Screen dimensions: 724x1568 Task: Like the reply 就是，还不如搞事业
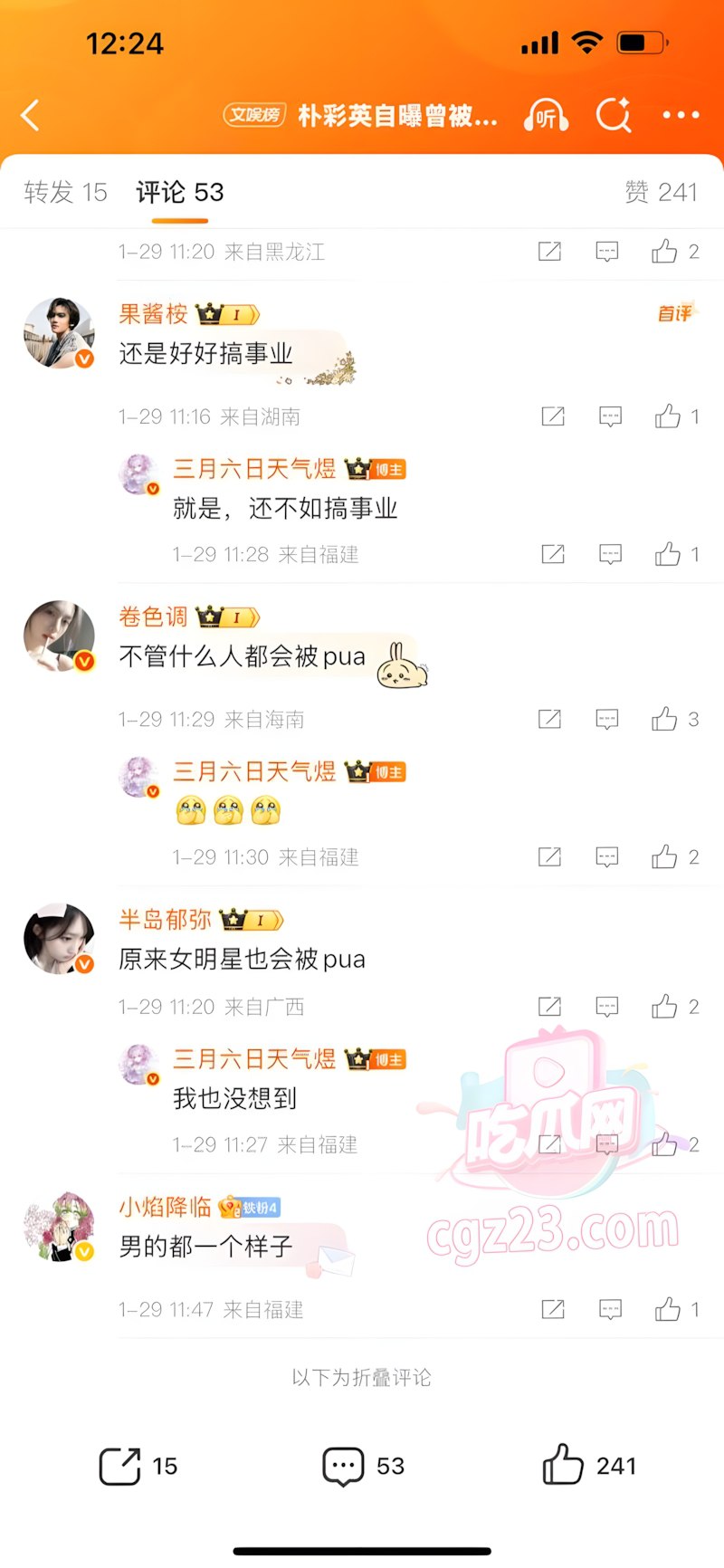click(669, 554)
